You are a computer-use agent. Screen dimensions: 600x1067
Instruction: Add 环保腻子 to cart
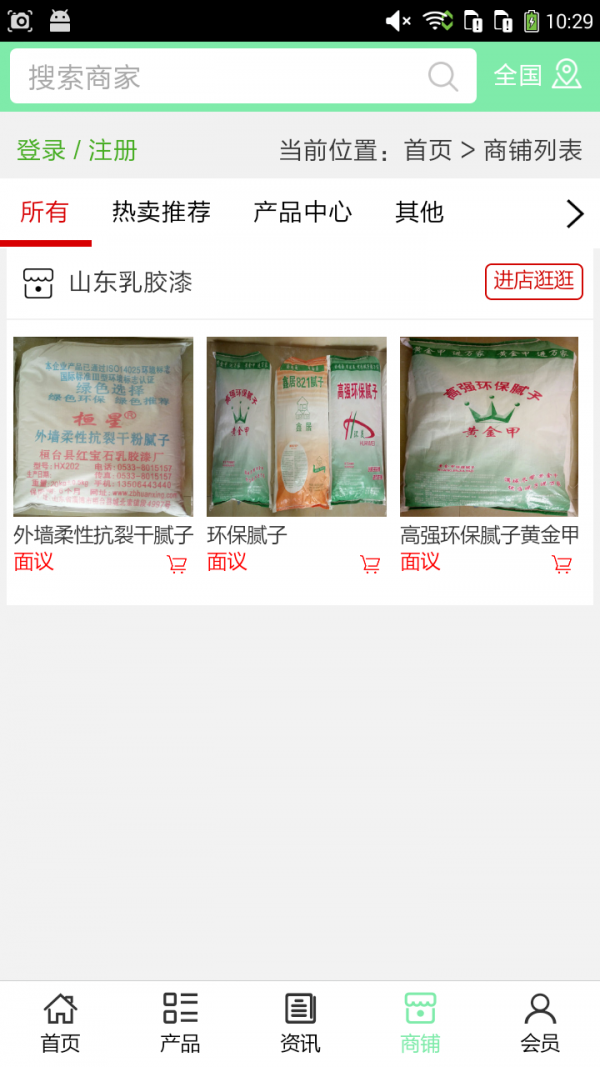click(370, 565)
